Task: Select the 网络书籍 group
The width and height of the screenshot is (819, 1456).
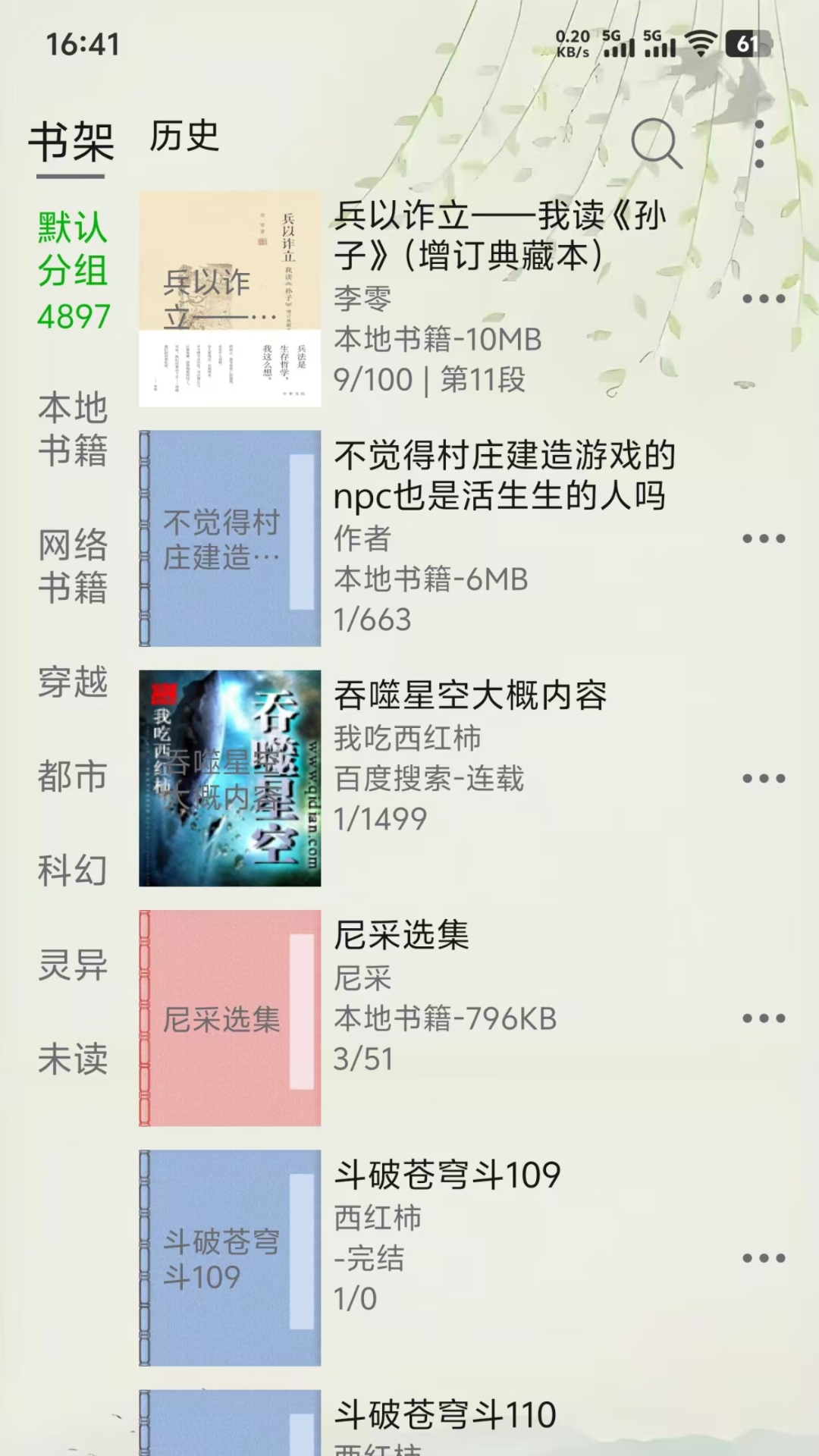Action: [x=73, y=566]
